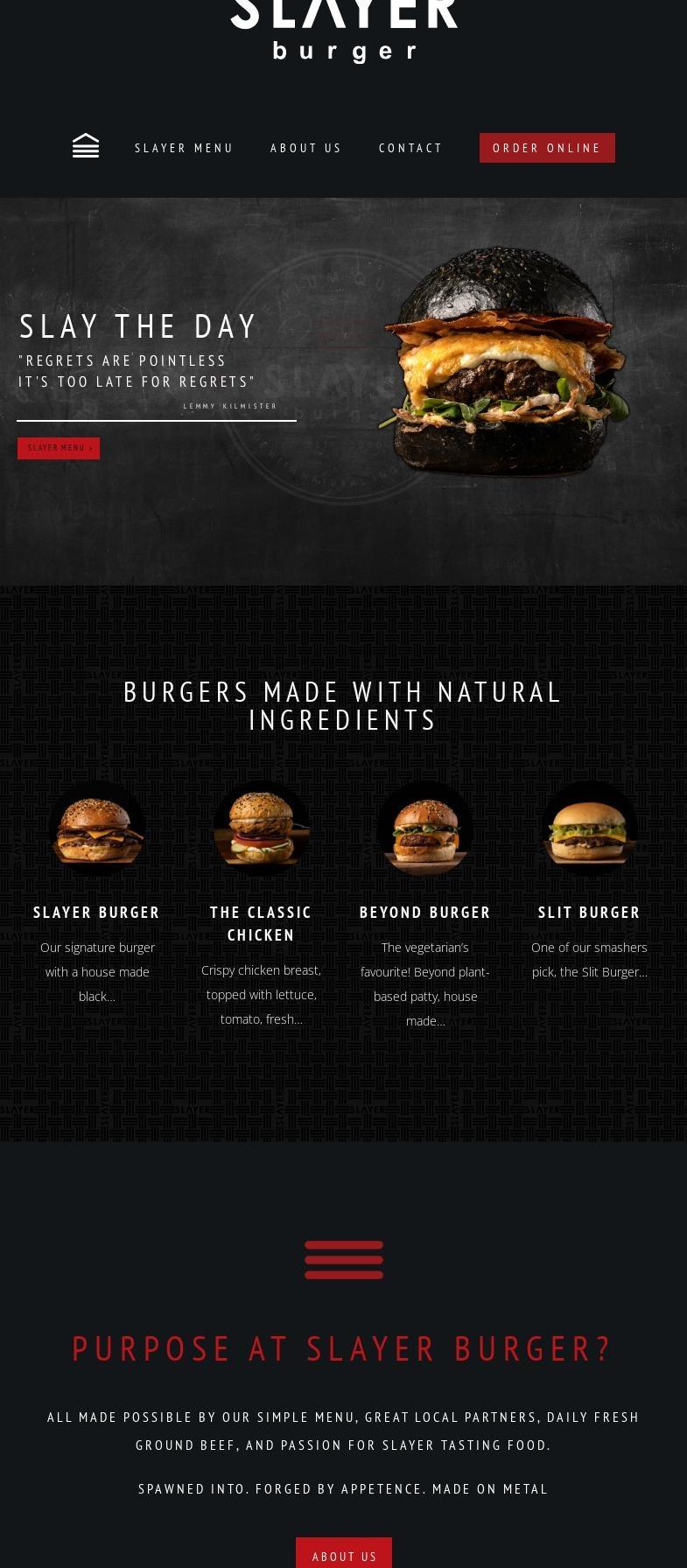Tap the red Slayer Menu hero button
Screen dimensions: 687x1568
[x=59, y=448]
